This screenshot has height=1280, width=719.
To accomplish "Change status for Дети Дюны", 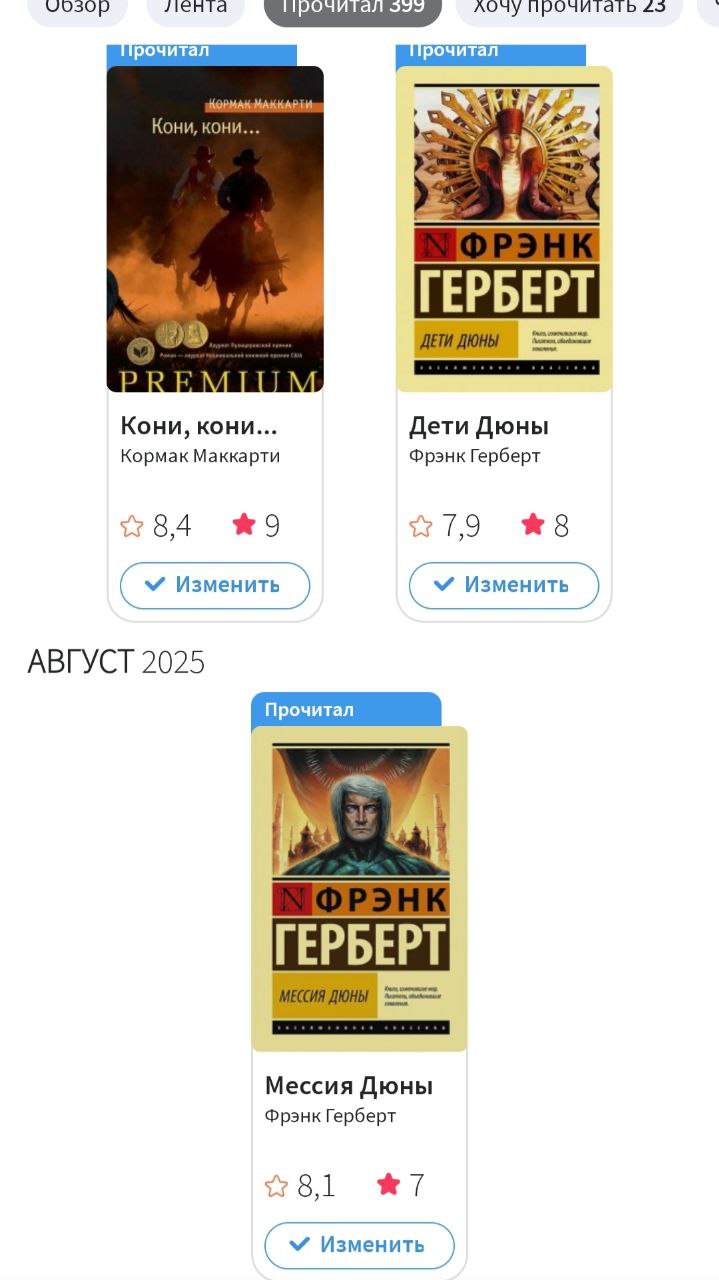I will tap(504, 585).
